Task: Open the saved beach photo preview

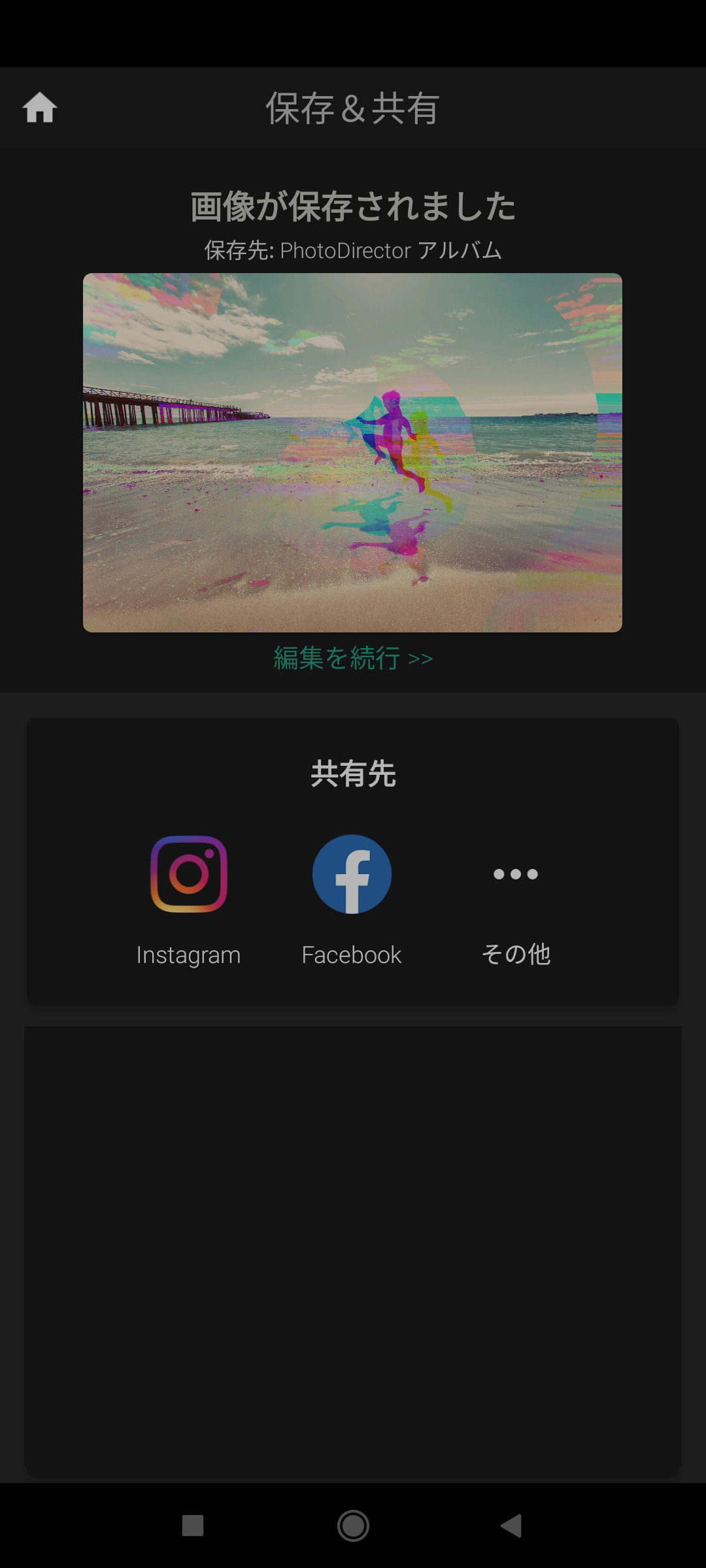Action: point(352,452)
